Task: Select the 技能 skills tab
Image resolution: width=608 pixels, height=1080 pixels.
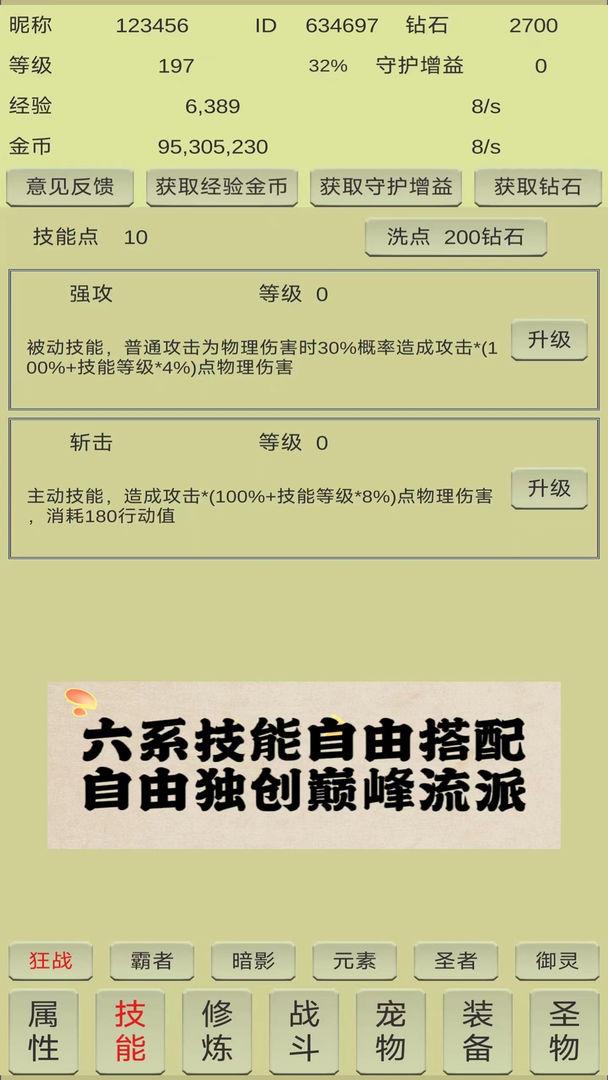Action: click(x=130, y=1031)
